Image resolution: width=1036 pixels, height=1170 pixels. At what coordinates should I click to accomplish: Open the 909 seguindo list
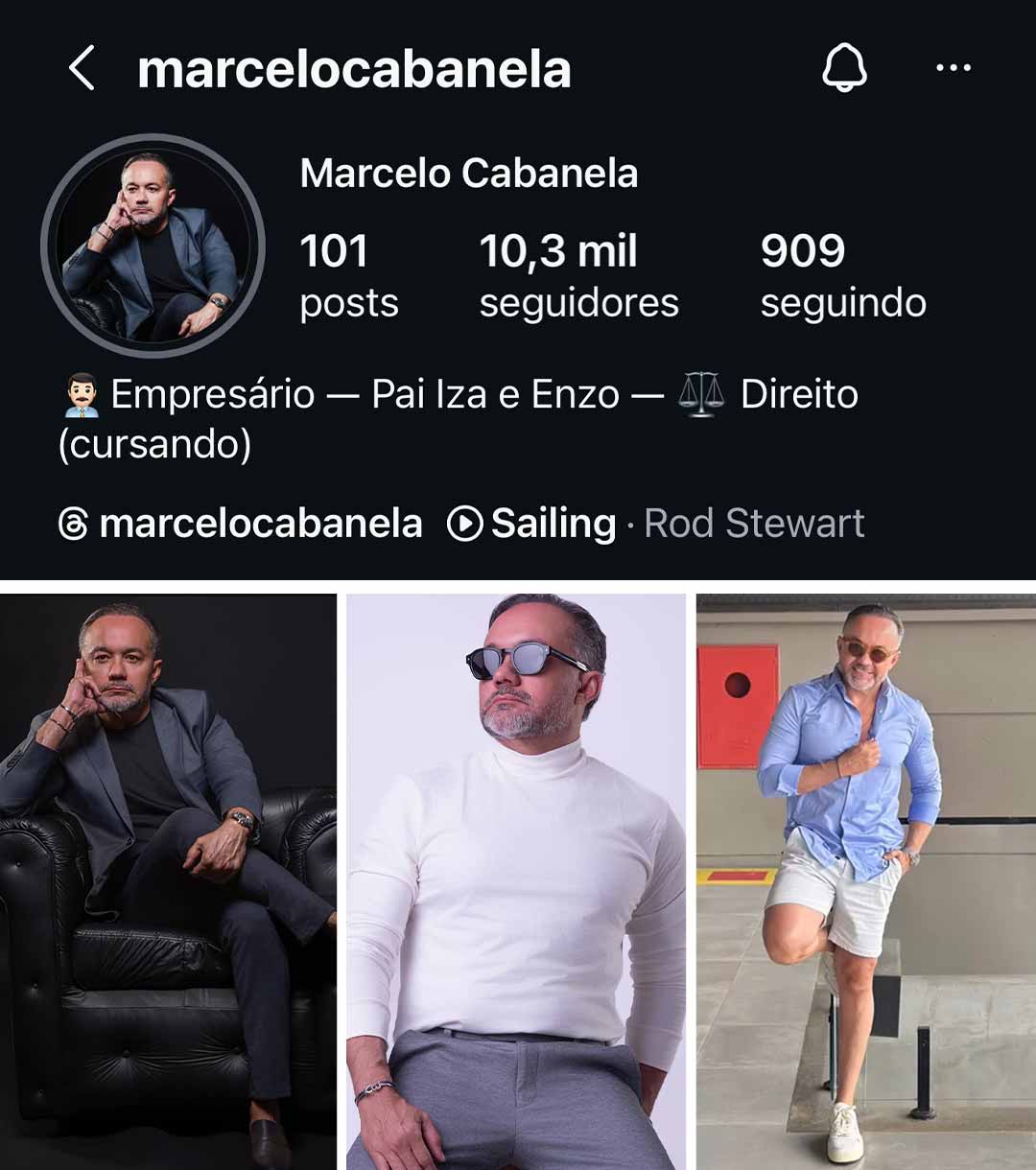coord(842,275)
